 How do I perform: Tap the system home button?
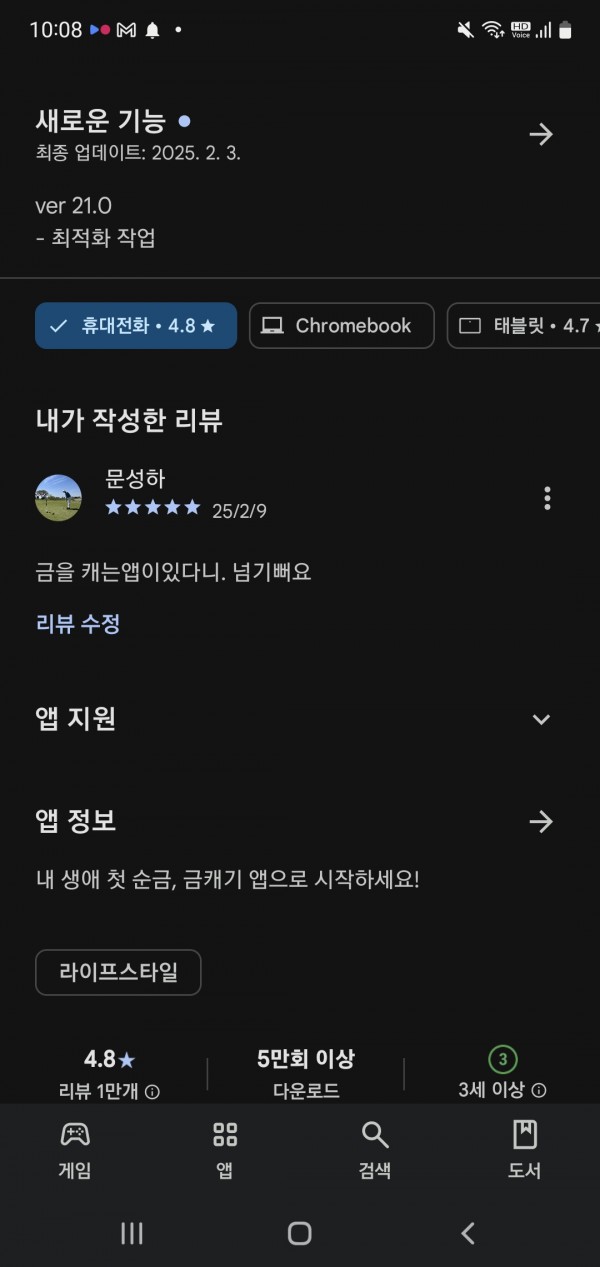point(299,1234)
